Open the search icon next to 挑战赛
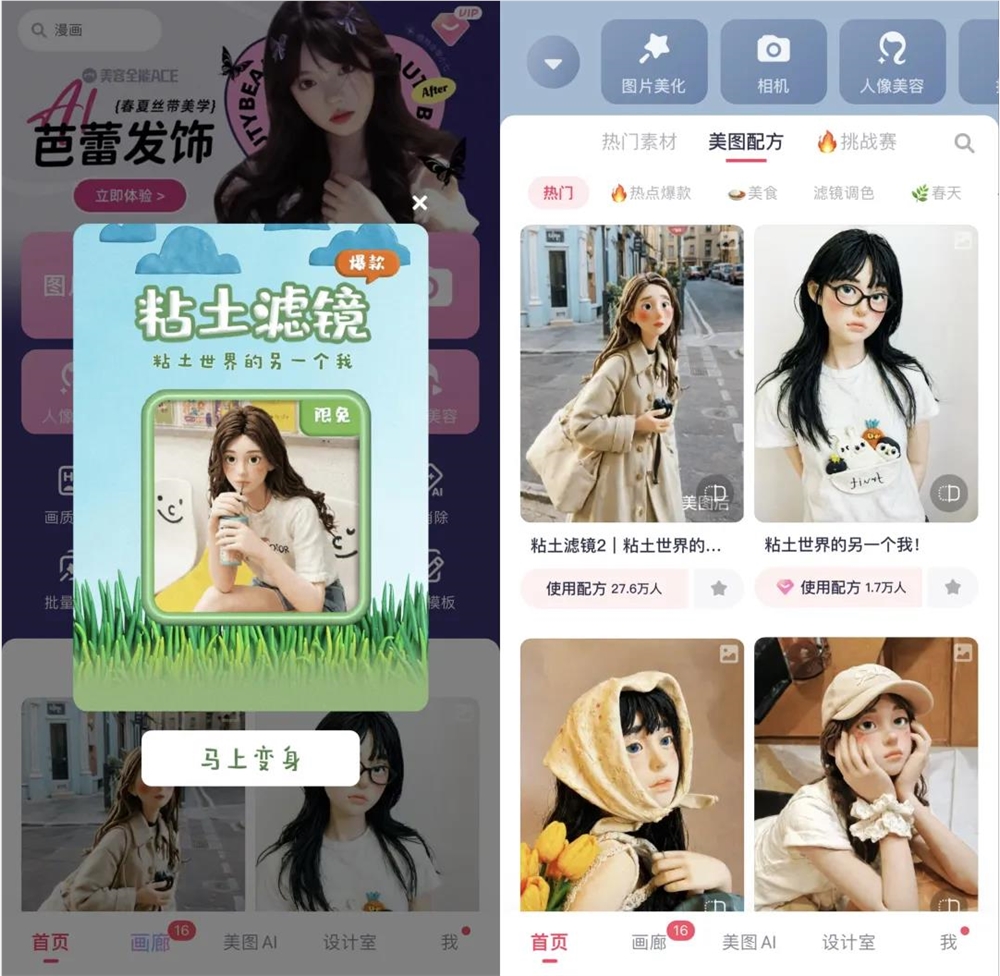This screenshot has height=976, width=1000. (x=964, y=143)
